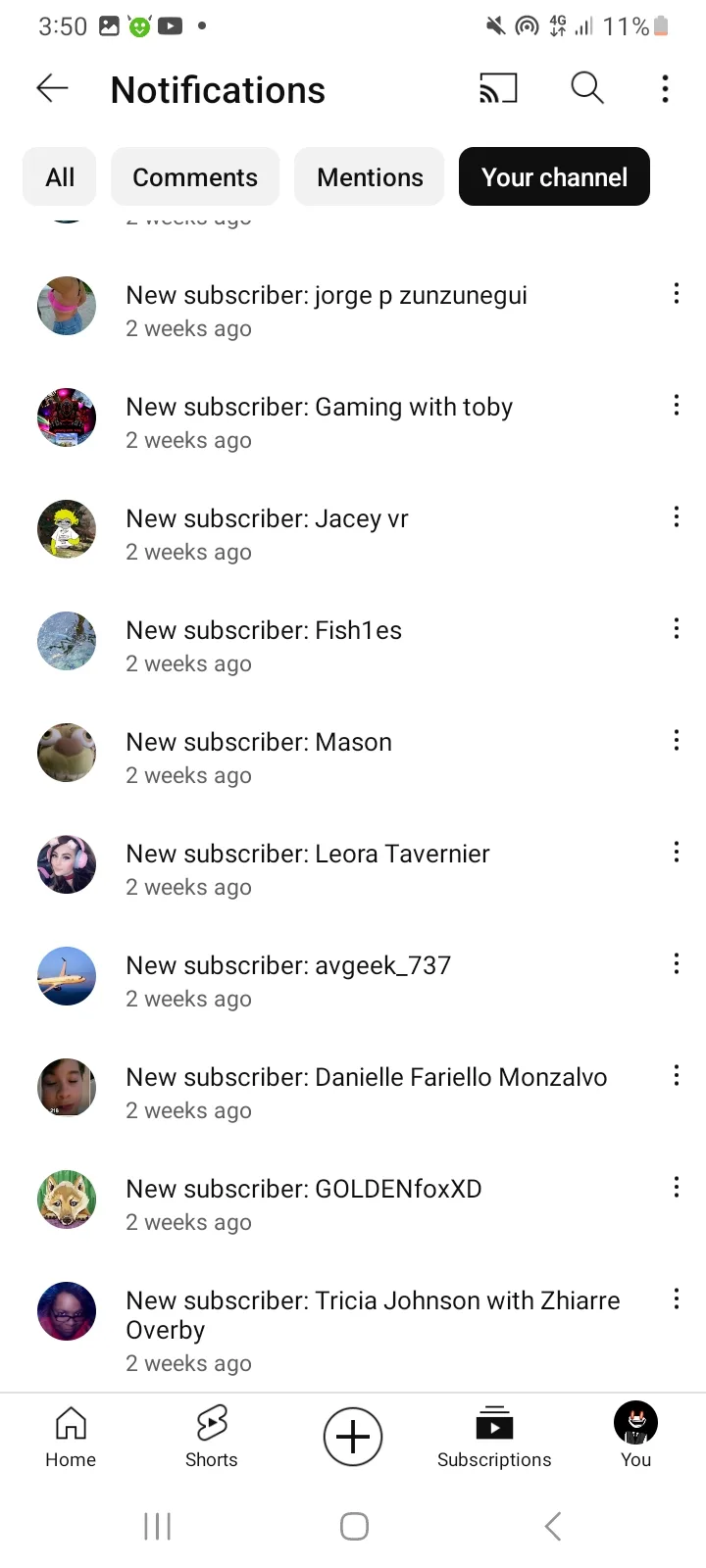Open options for GOLDENfoxXD notification
This screenshot has width=706, height=1568.
676,1188
